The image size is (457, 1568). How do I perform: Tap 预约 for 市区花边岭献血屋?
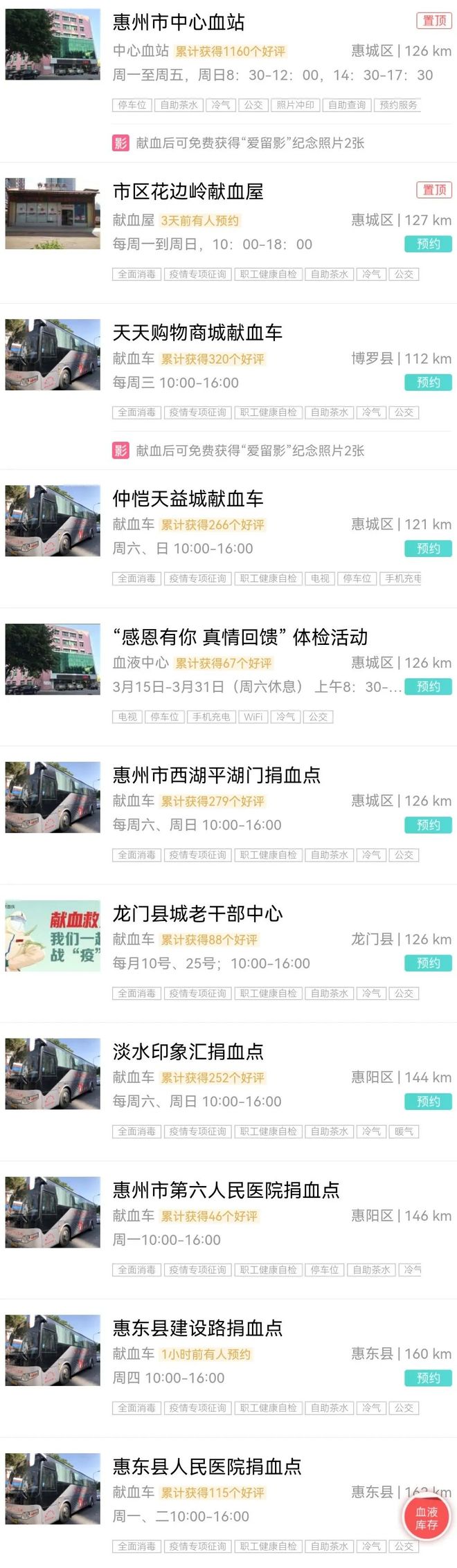pos(428,244)
